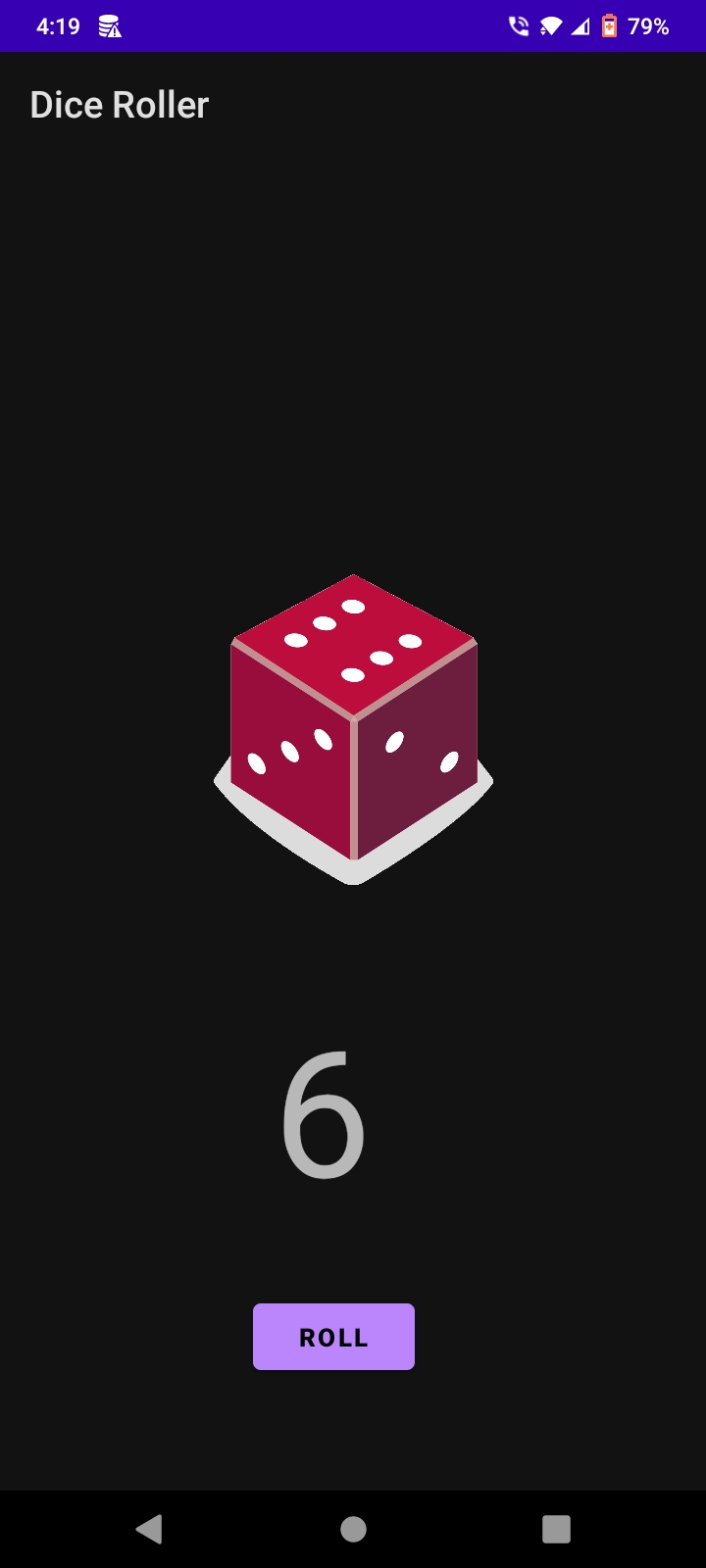Tap the Back navigation arrow

(149, 1528)
